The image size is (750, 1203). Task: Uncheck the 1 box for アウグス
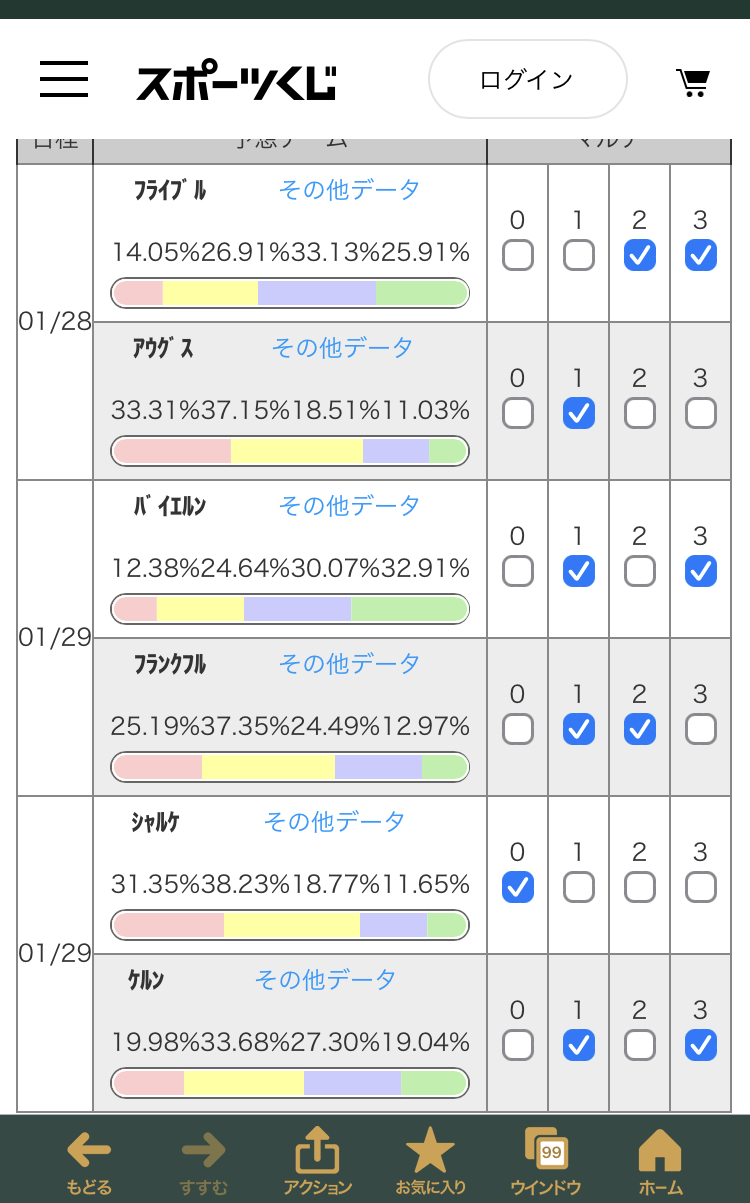coord(579,413)
